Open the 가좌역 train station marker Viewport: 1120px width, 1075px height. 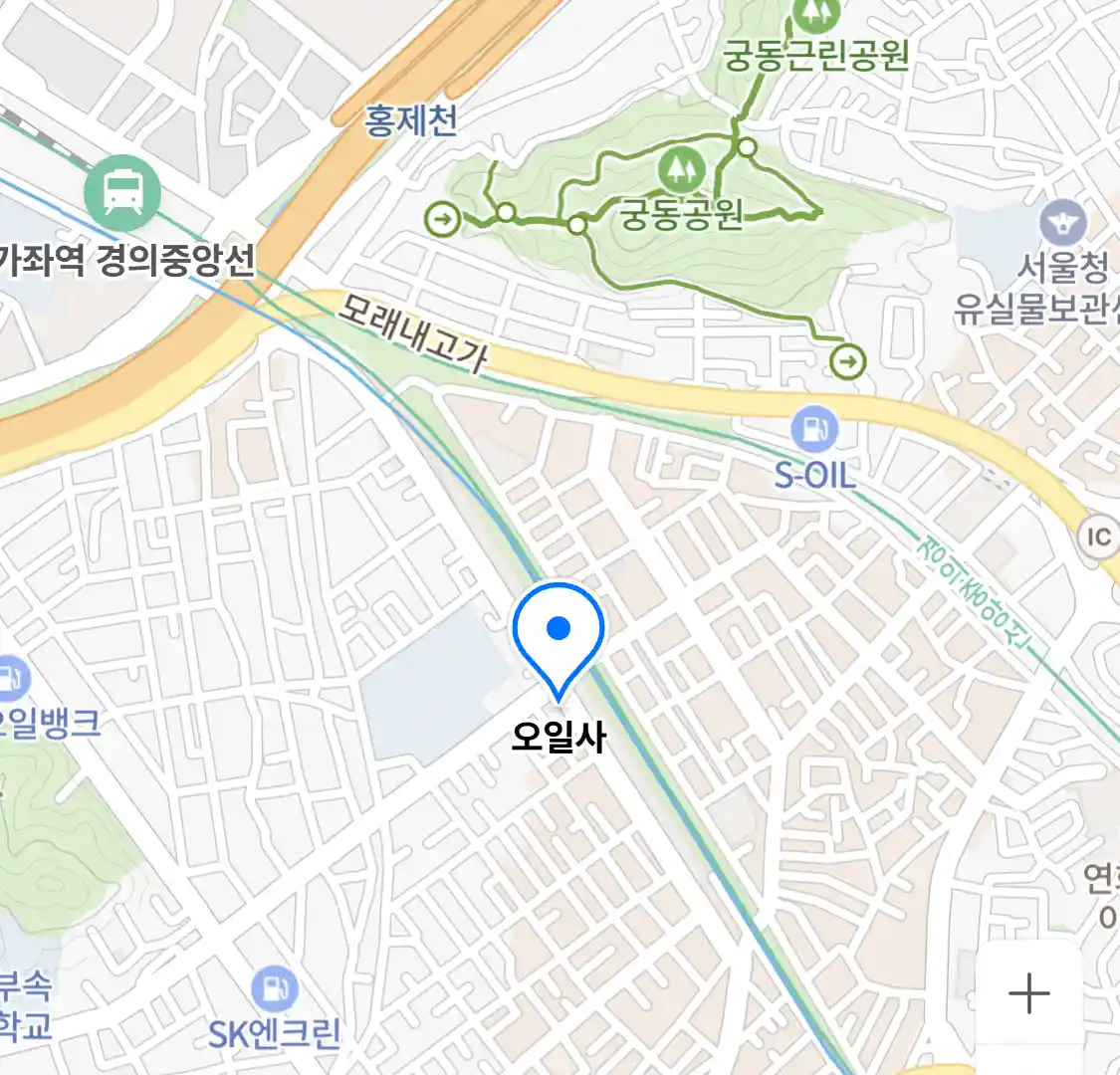122,191
